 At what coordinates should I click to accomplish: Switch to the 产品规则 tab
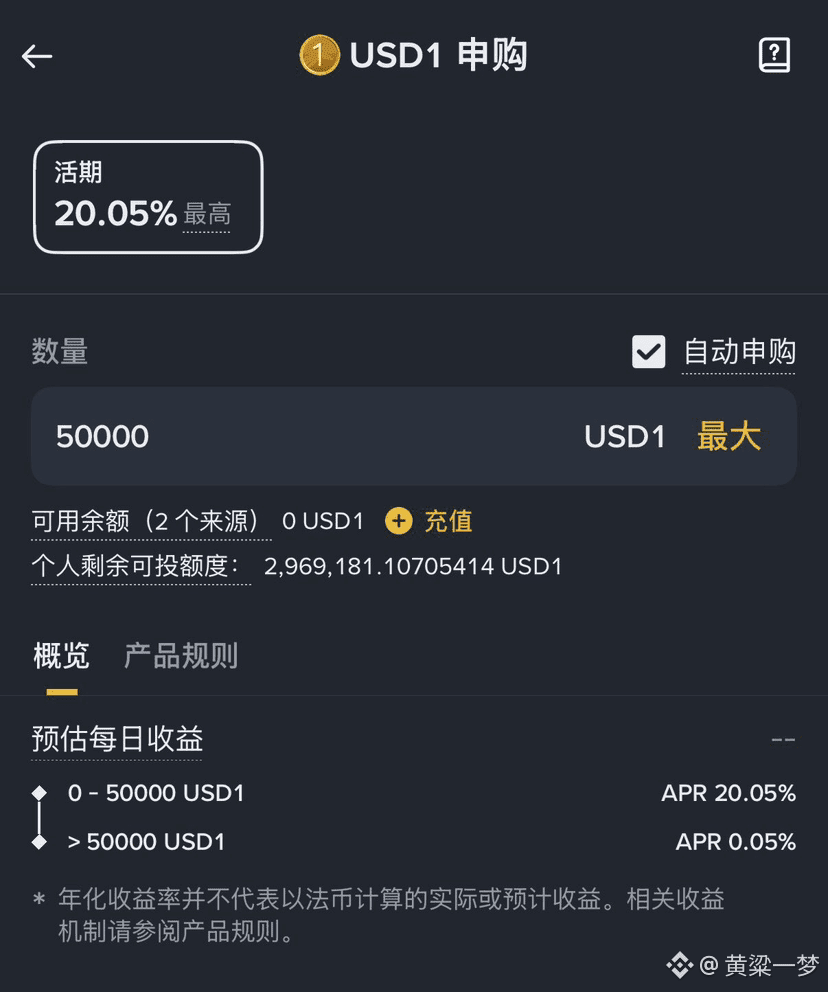pyautogui.click(x=180, y=656)
